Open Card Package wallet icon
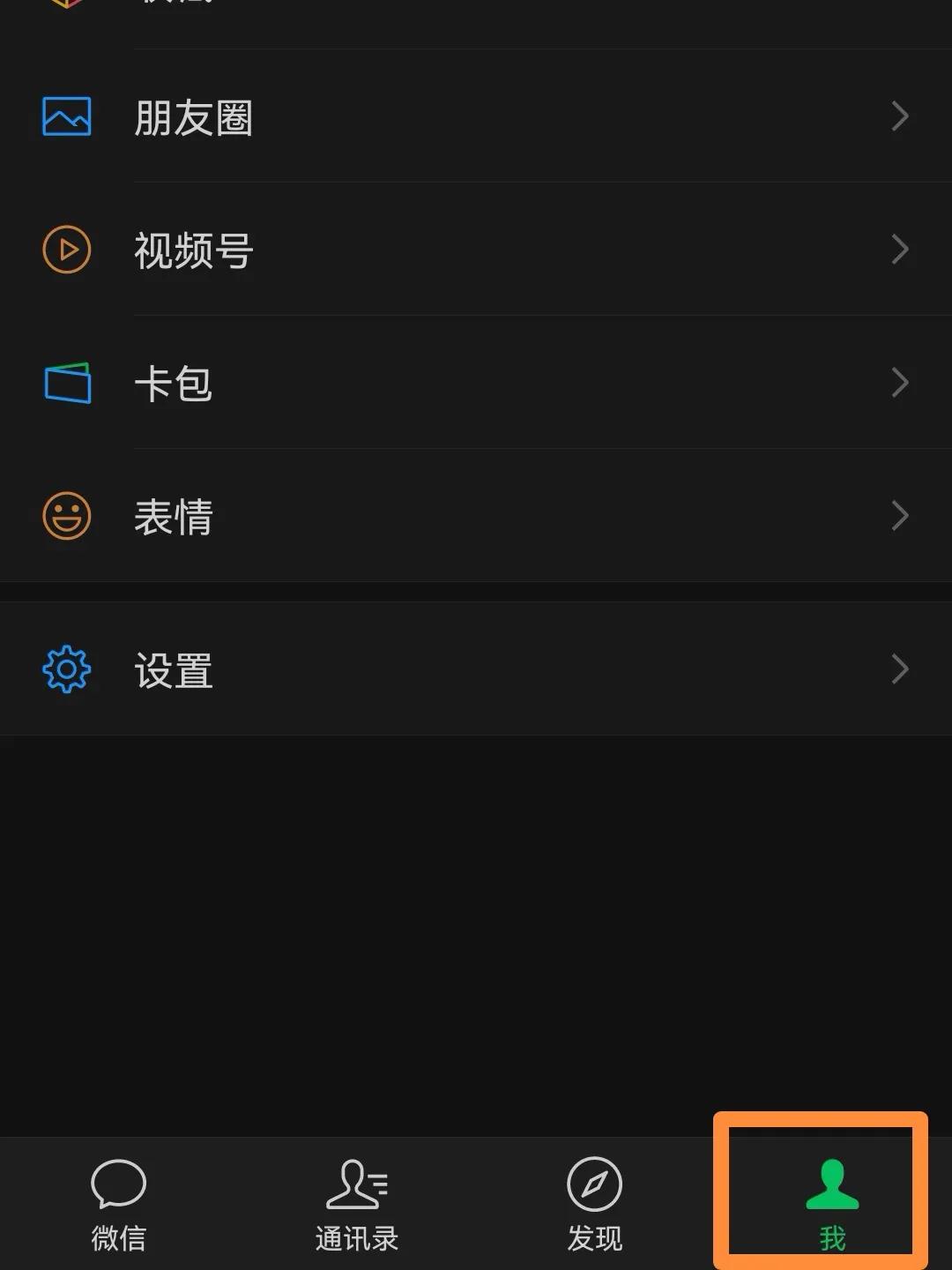The height and width of the screenshot is (1270, 952). coord(66,383)
